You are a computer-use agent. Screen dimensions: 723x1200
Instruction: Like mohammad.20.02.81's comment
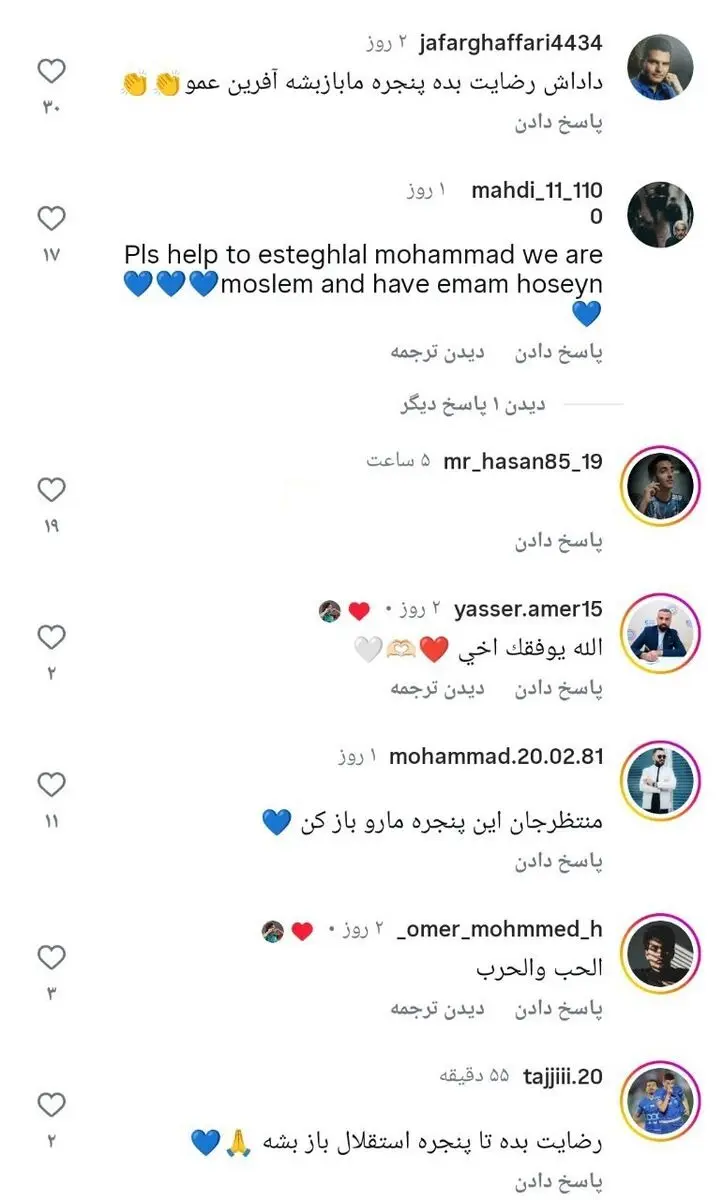tap(51, 783)
